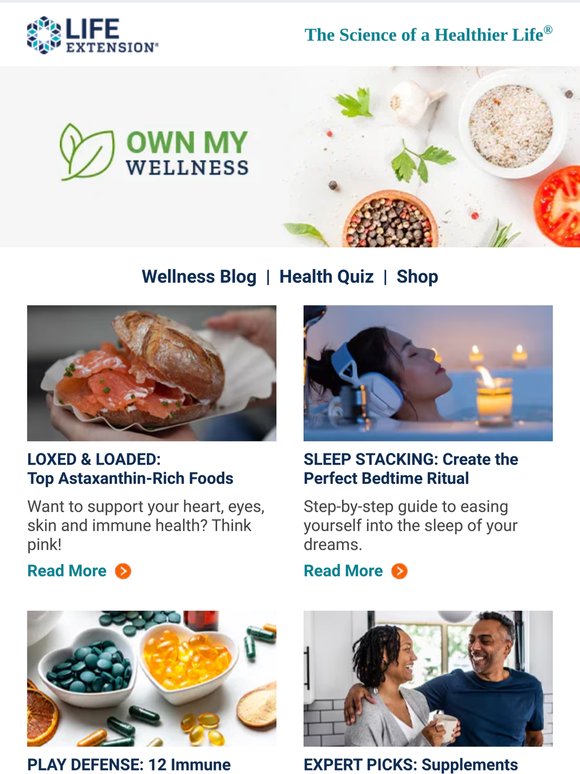Open the Wellness Blog link
Image resolution: width=580 pixels, height=774 pixels.
(x=199, y=276)
